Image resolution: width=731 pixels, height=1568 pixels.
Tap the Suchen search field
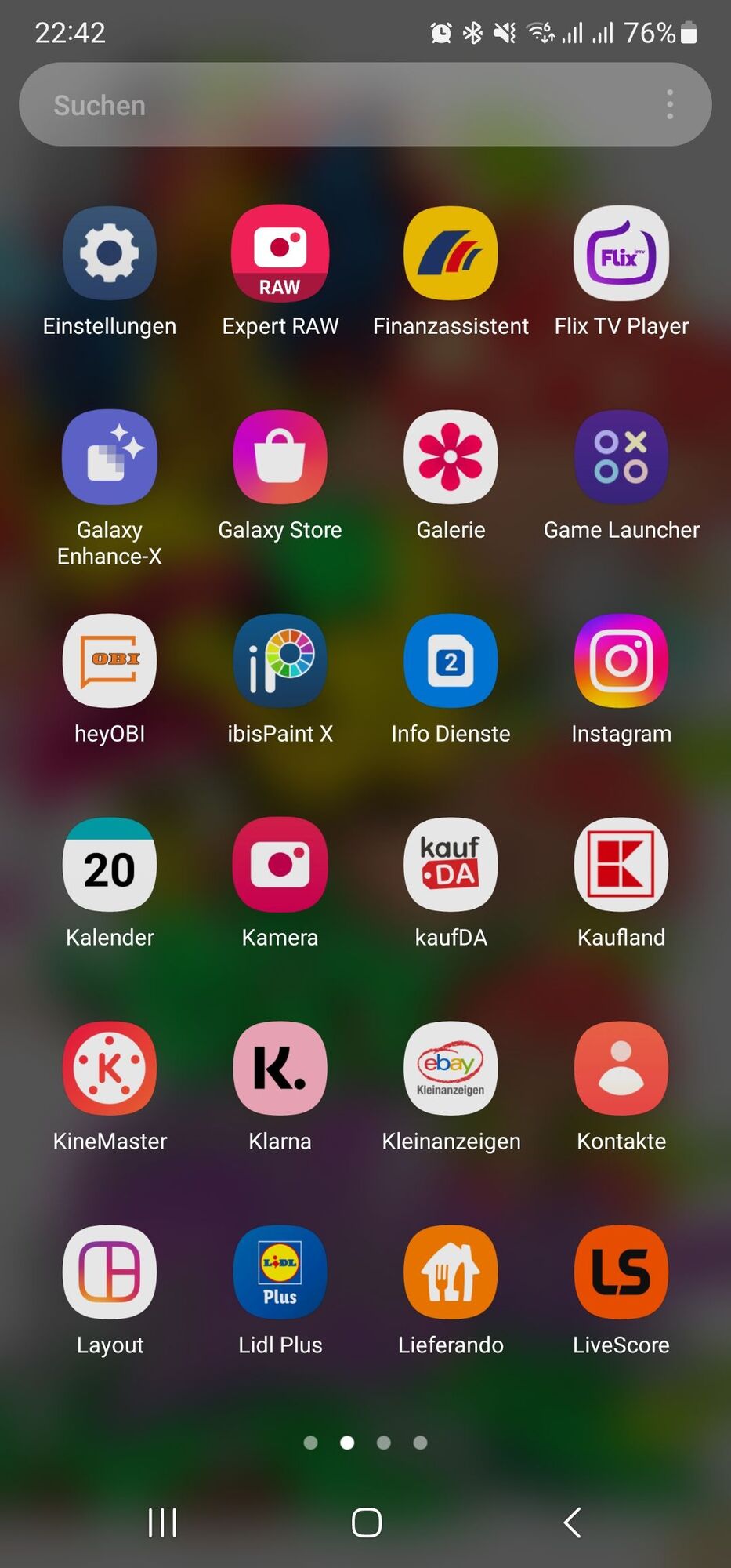pyautogui.click(x=337, y=105)
